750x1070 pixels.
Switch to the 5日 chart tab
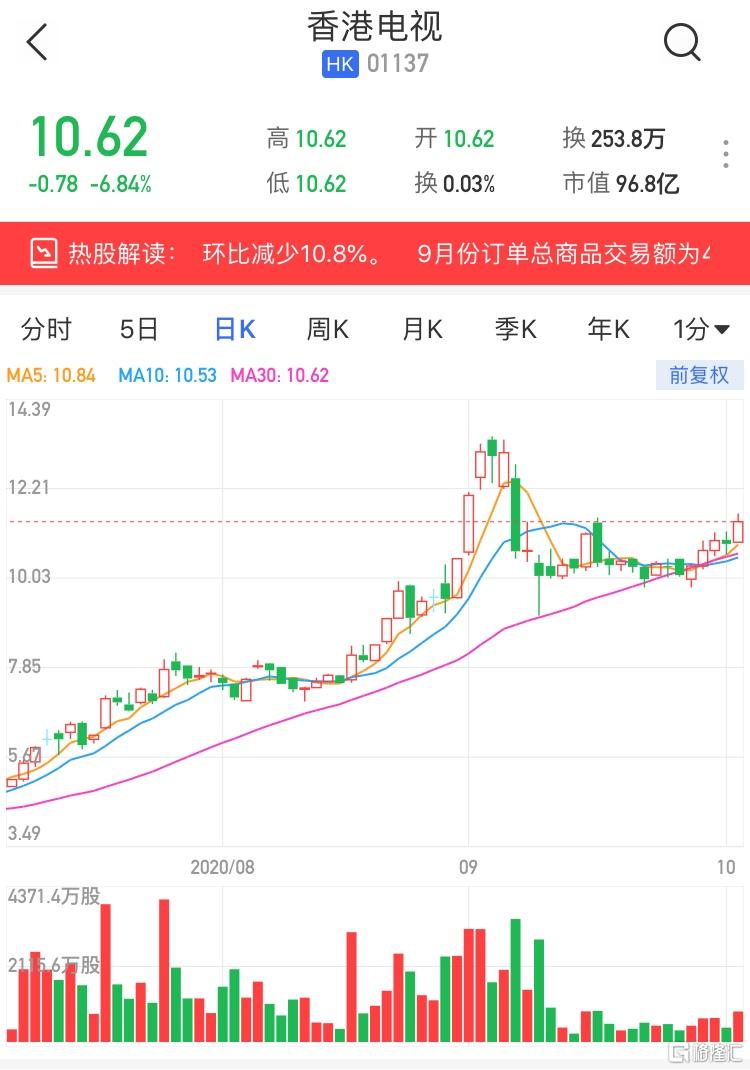pyautogui.click(x=139, y=329)
